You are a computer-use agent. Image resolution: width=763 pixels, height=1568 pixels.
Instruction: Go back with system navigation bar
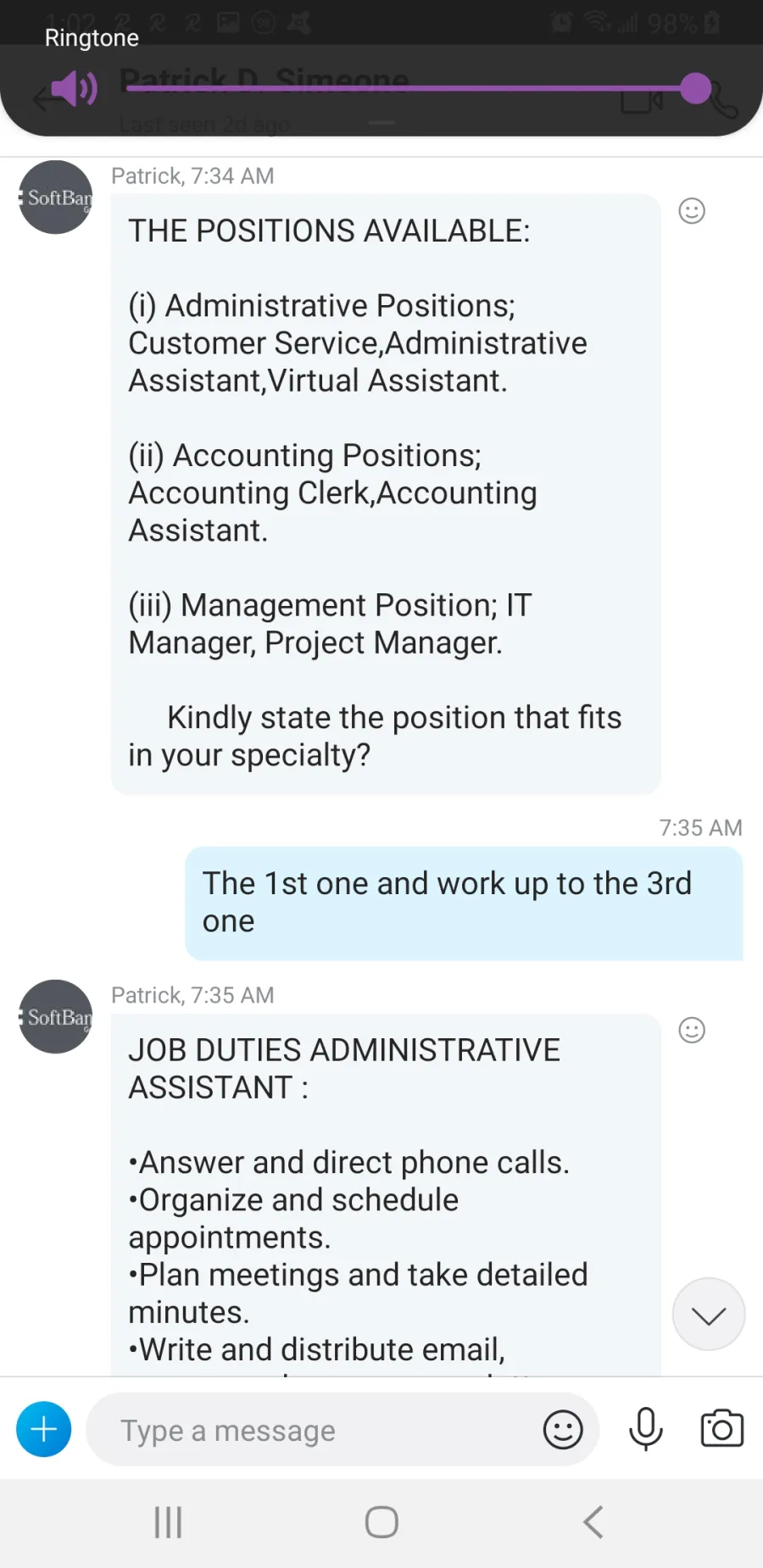593,1522
